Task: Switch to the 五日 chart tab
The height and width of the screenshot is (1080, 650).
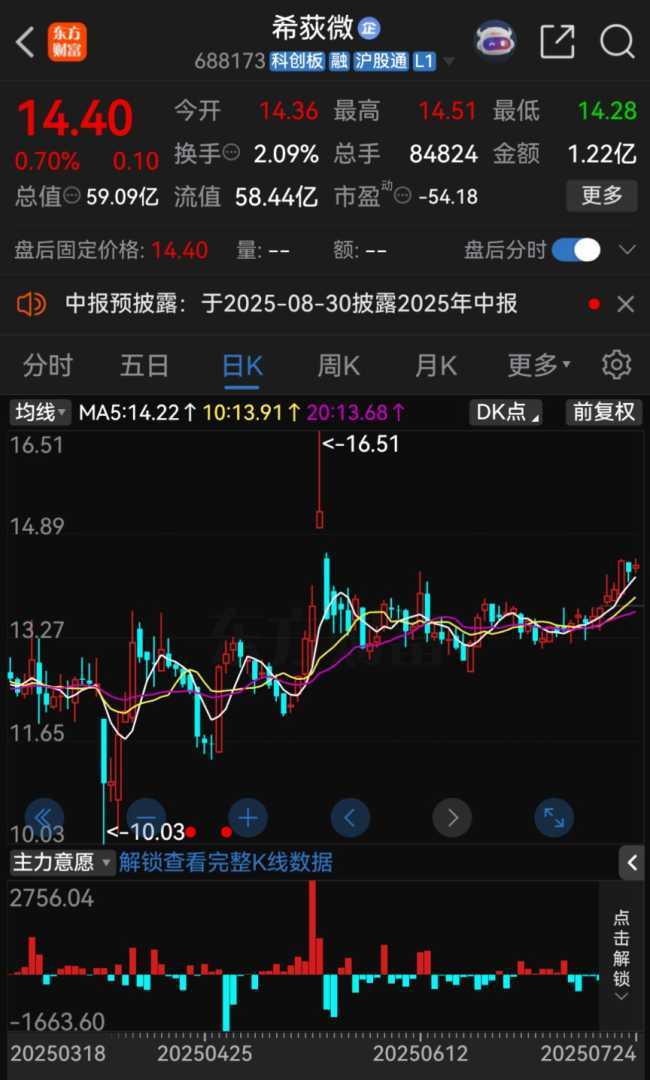Action: coord(144,366)
